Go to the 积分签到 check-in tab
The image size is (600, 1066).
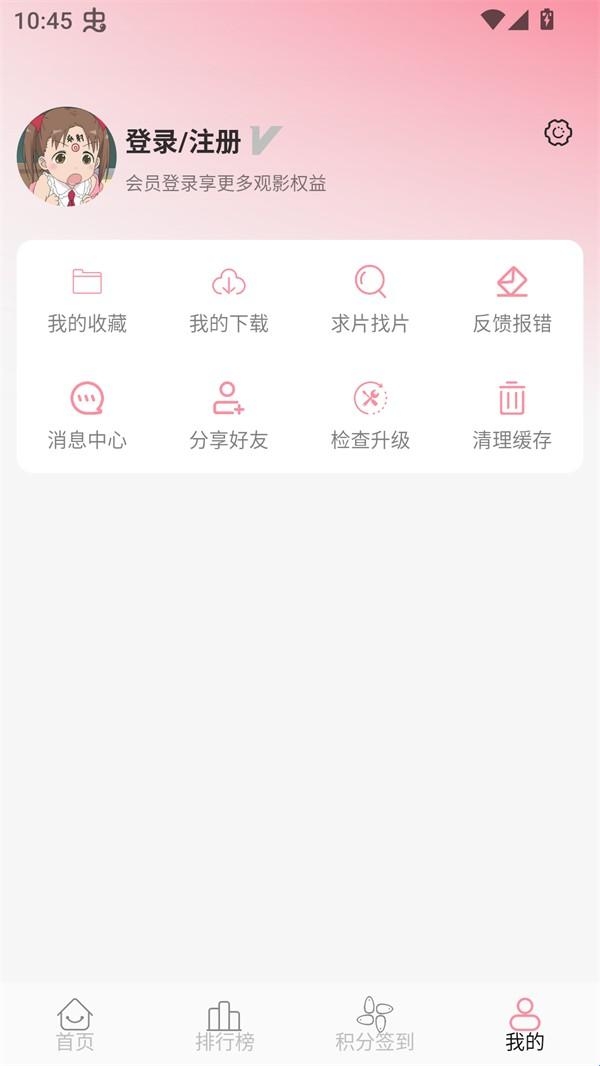coord(374,1025)
